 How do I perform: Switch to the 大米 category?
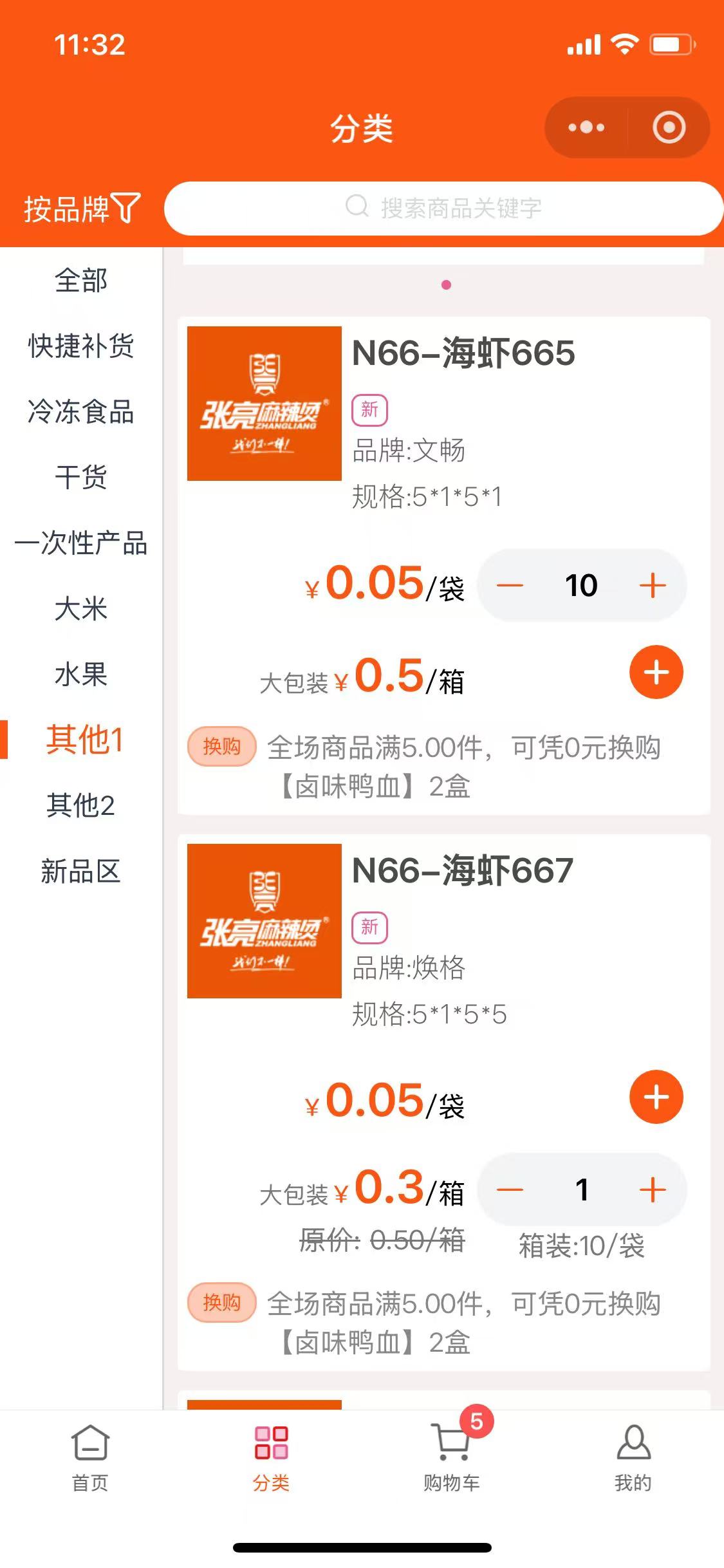point(81,609)
